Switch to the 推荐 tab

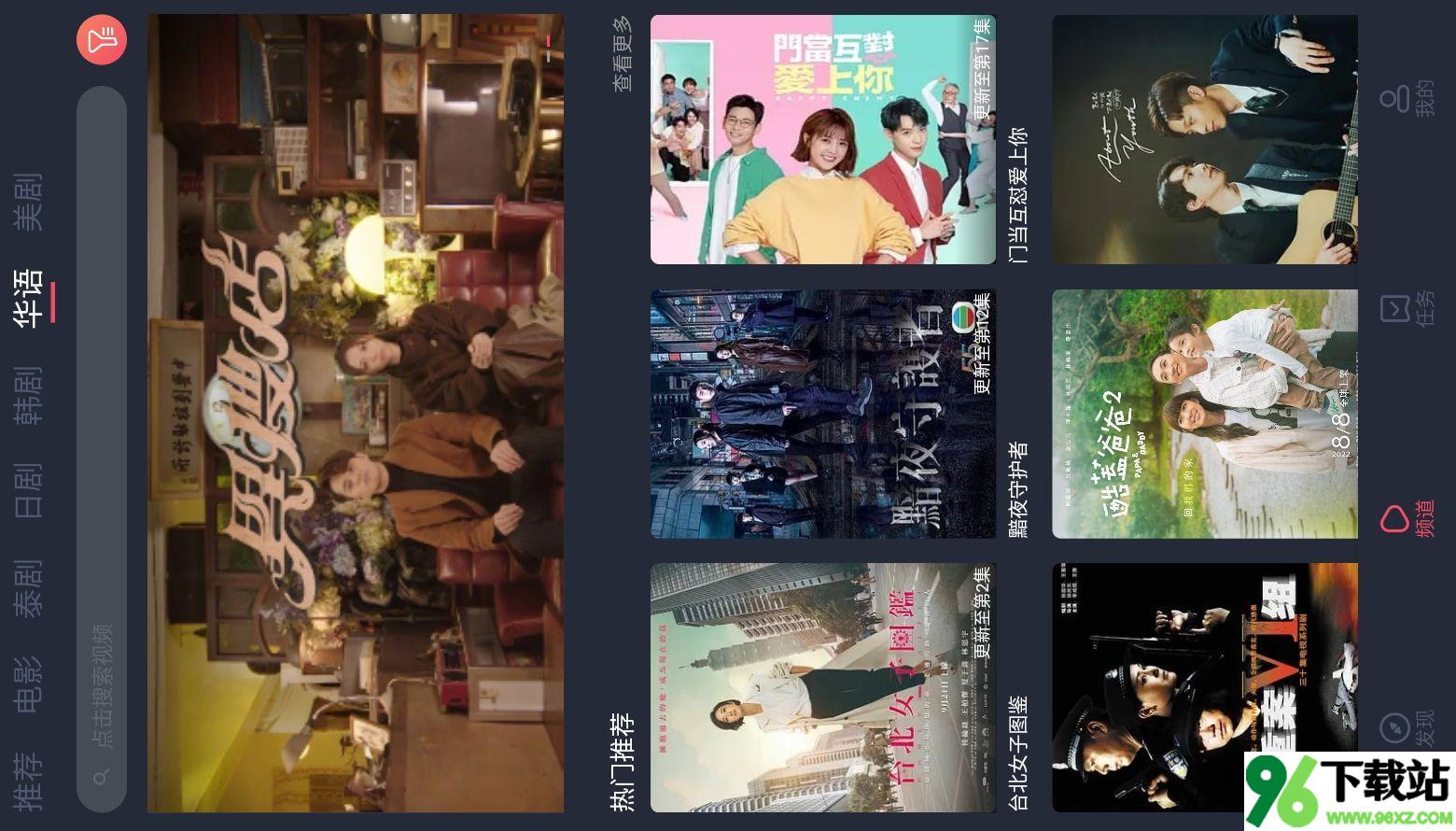click(x=28, y=781)
